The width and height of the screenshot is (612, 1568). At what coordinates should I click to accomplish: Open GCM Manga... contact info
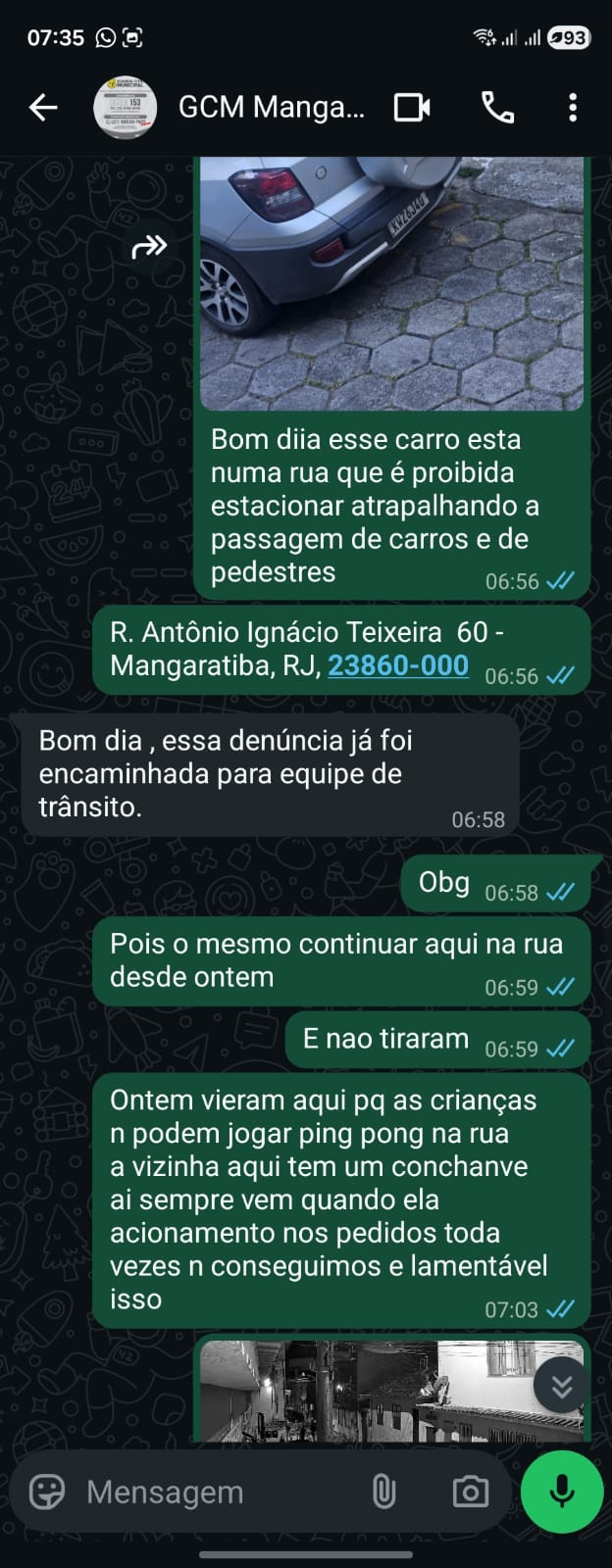271,107
